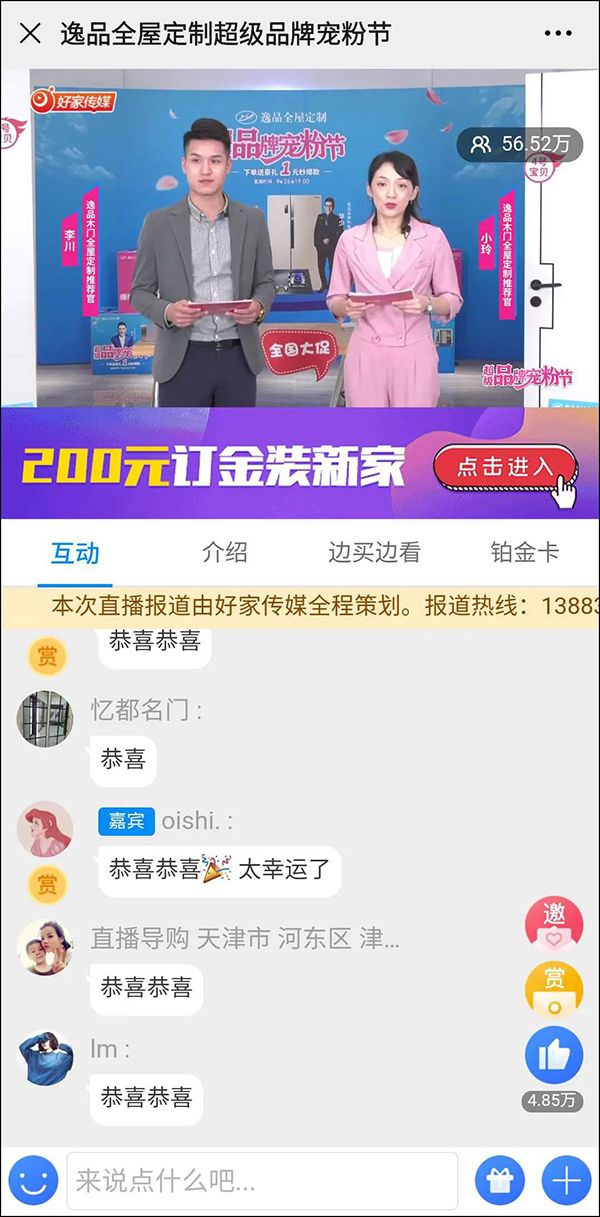Open the three-dot overflow menu
The width and height of the screenshot is (600, 1217).
tap(558, 33)
